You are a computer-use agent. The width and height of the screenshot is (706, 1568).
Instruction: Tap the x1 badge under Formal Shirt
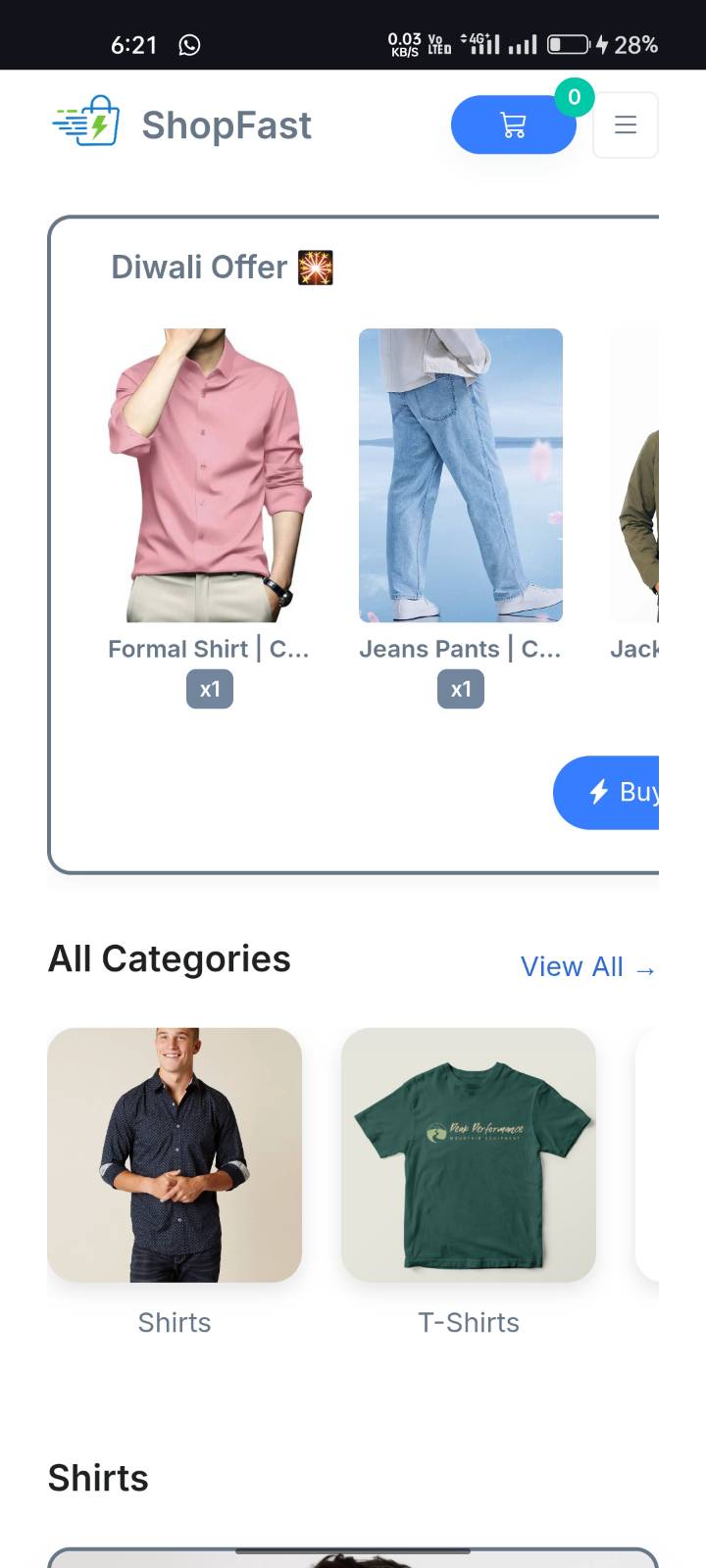pyautogui.click(x=210, y=689)
